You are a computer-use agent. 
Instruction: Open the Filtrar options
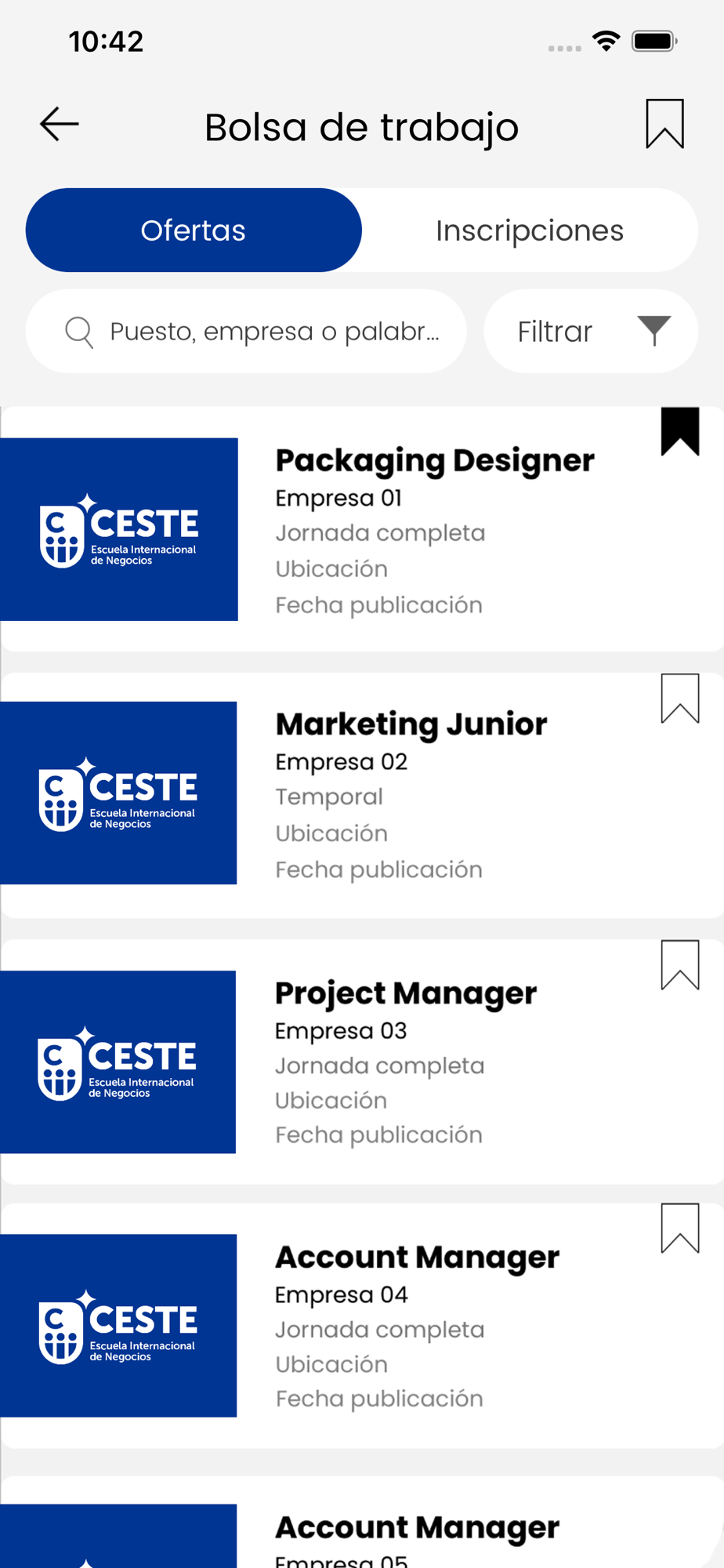591,332
